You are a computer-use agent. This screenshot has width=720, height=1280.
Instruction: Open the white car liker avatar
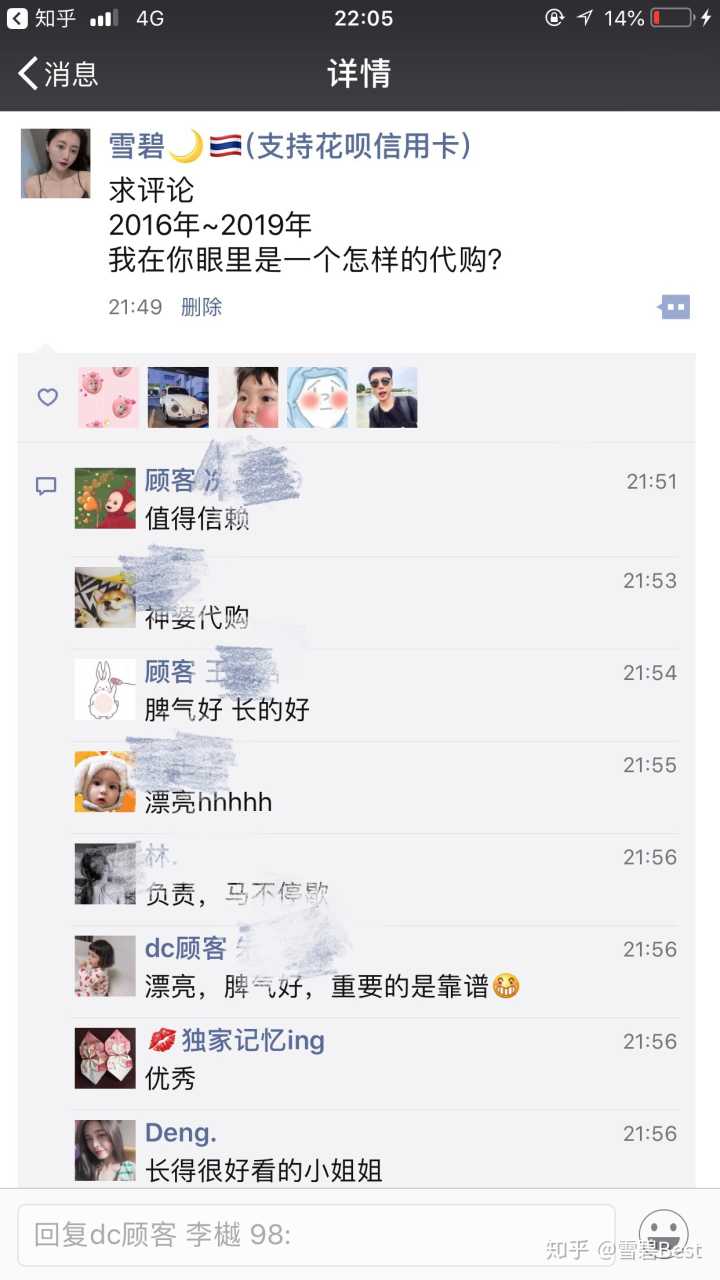point(178,397)
